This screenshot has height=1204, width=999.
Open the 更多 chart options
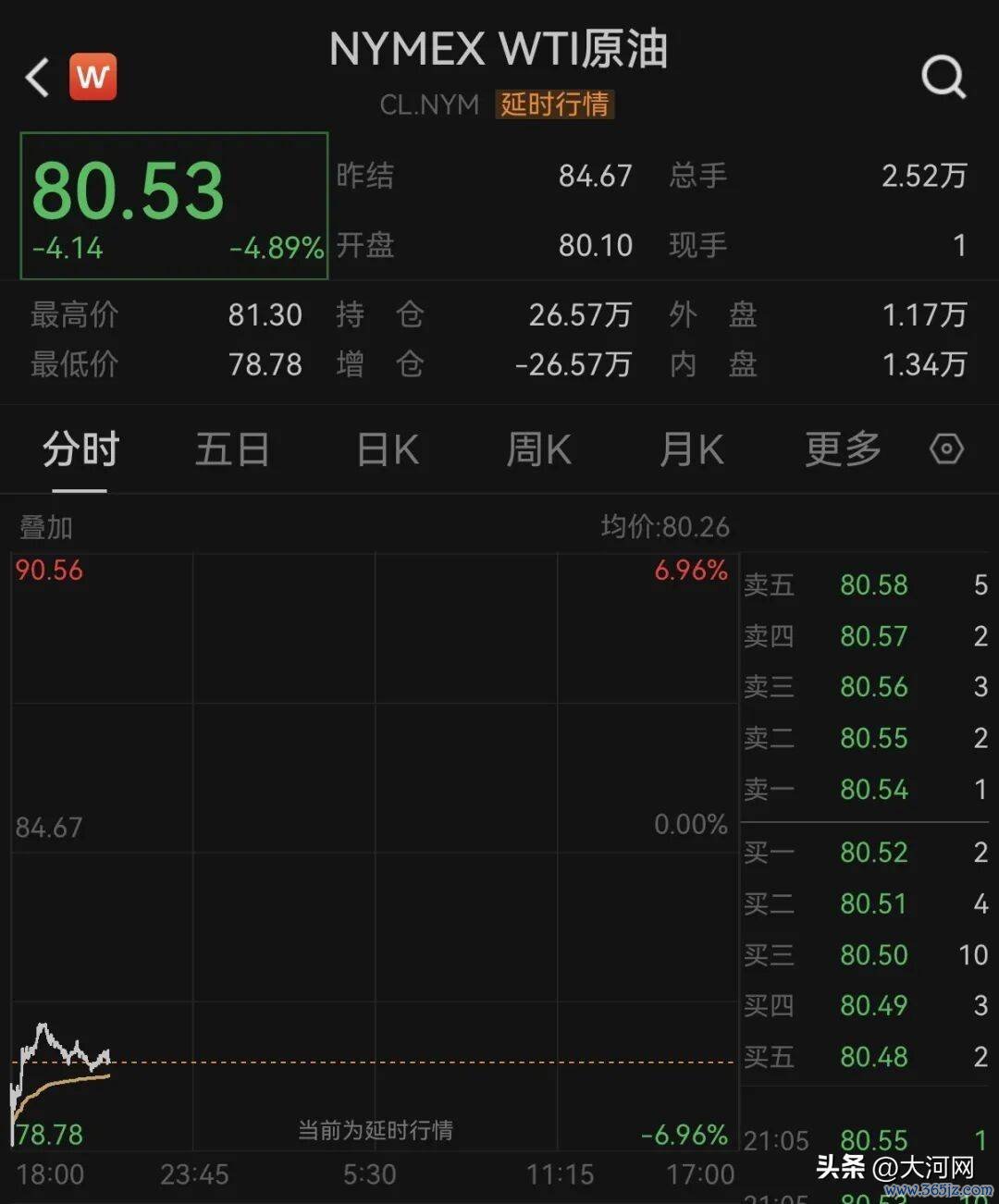pos(843,449)
